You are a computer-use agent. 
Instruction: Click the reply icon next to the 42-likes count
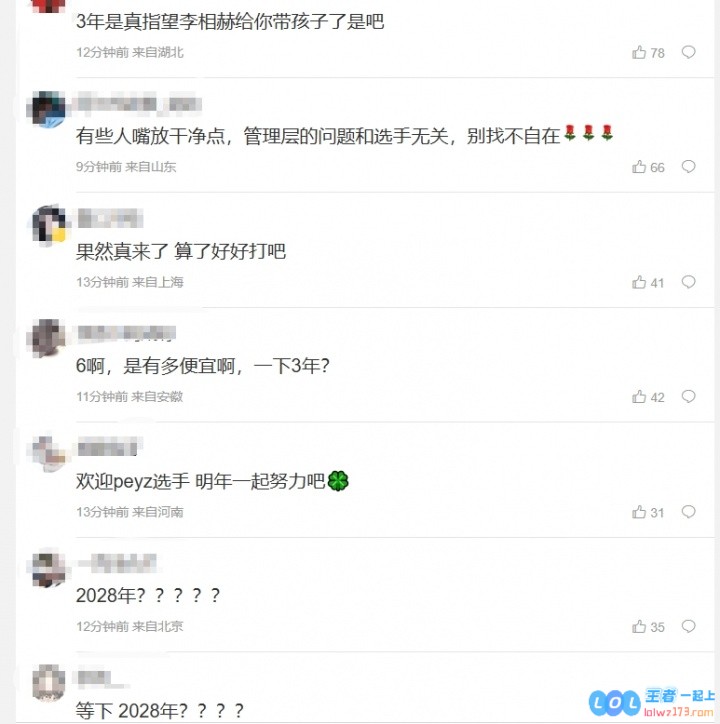pos(688,397)
